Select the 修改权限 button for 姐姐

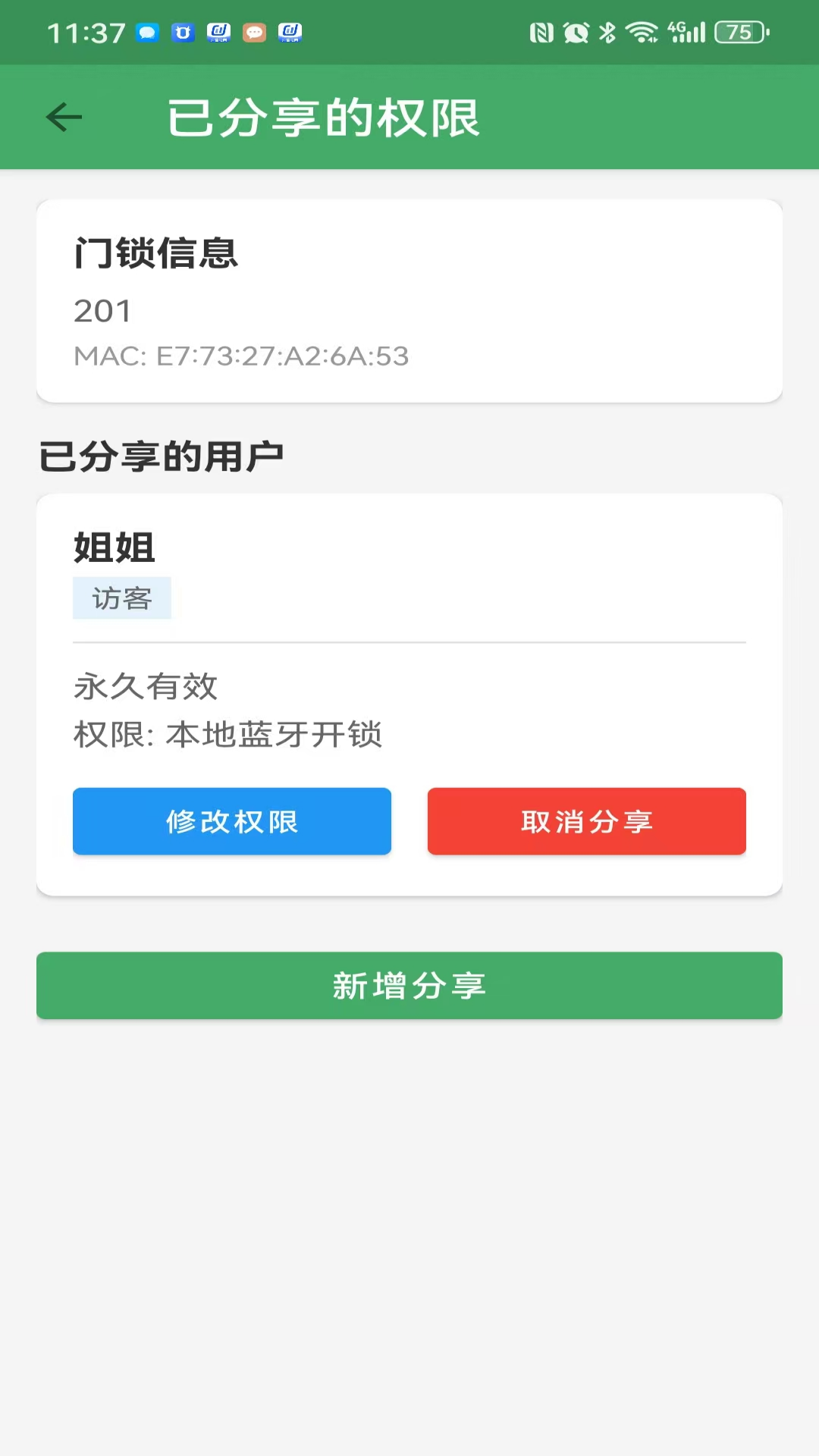point(231,821)
